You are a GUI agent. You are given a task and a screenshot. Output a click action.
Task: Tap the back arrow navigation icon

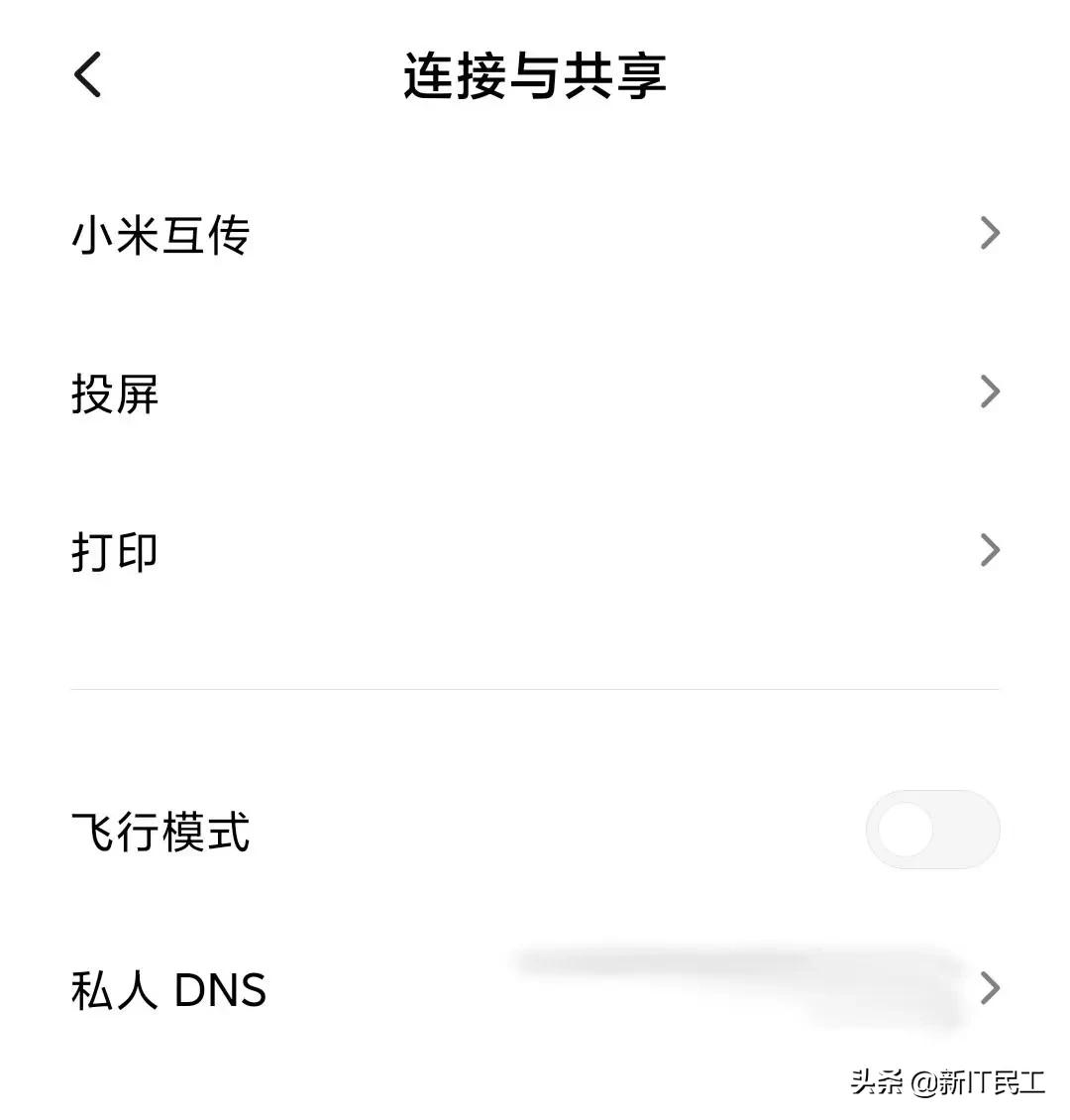tap(87, 73)
